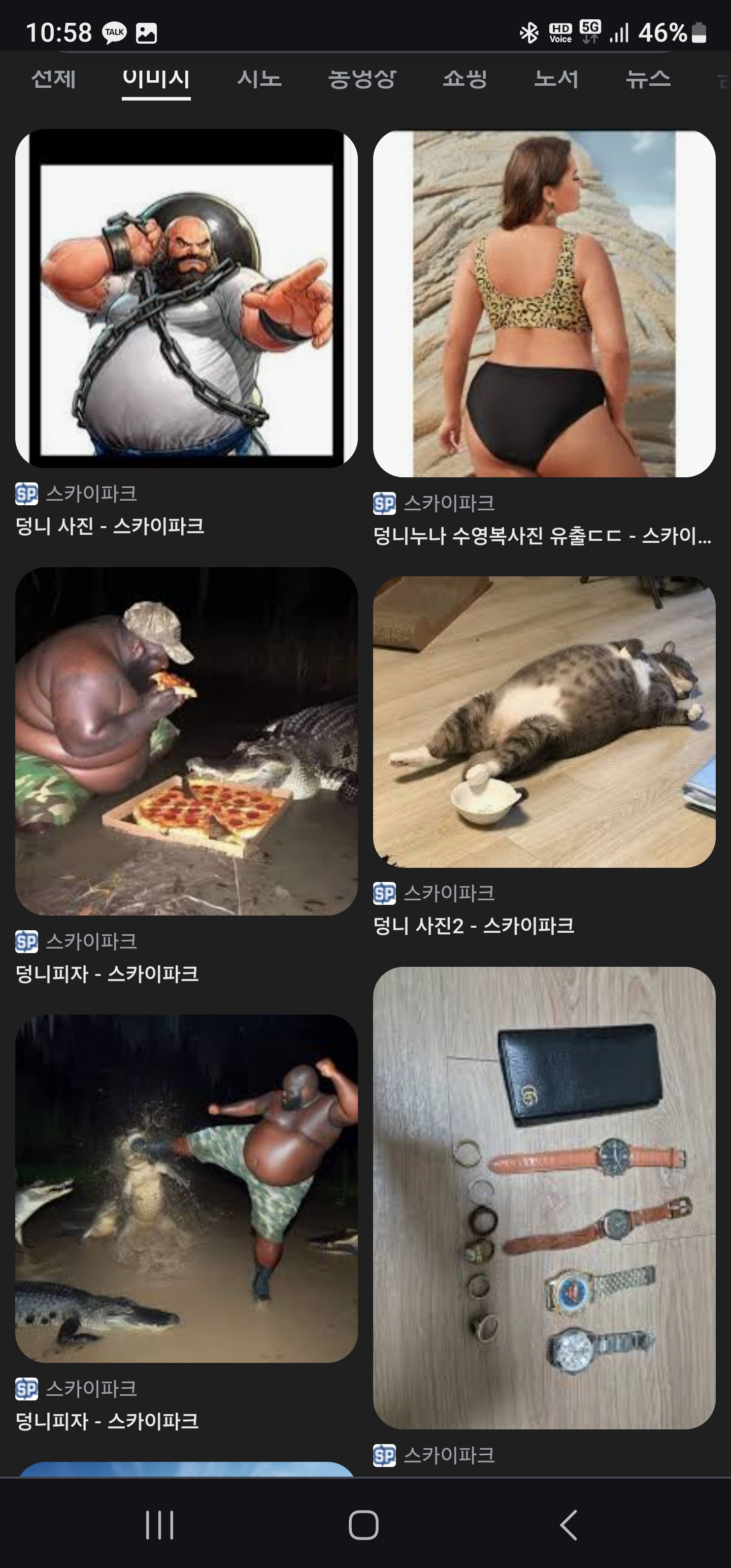Image resolution: width=731 pixels, height=1568 pixels.
Task: Switch to the 도서 tab
Action: (556, 79)
